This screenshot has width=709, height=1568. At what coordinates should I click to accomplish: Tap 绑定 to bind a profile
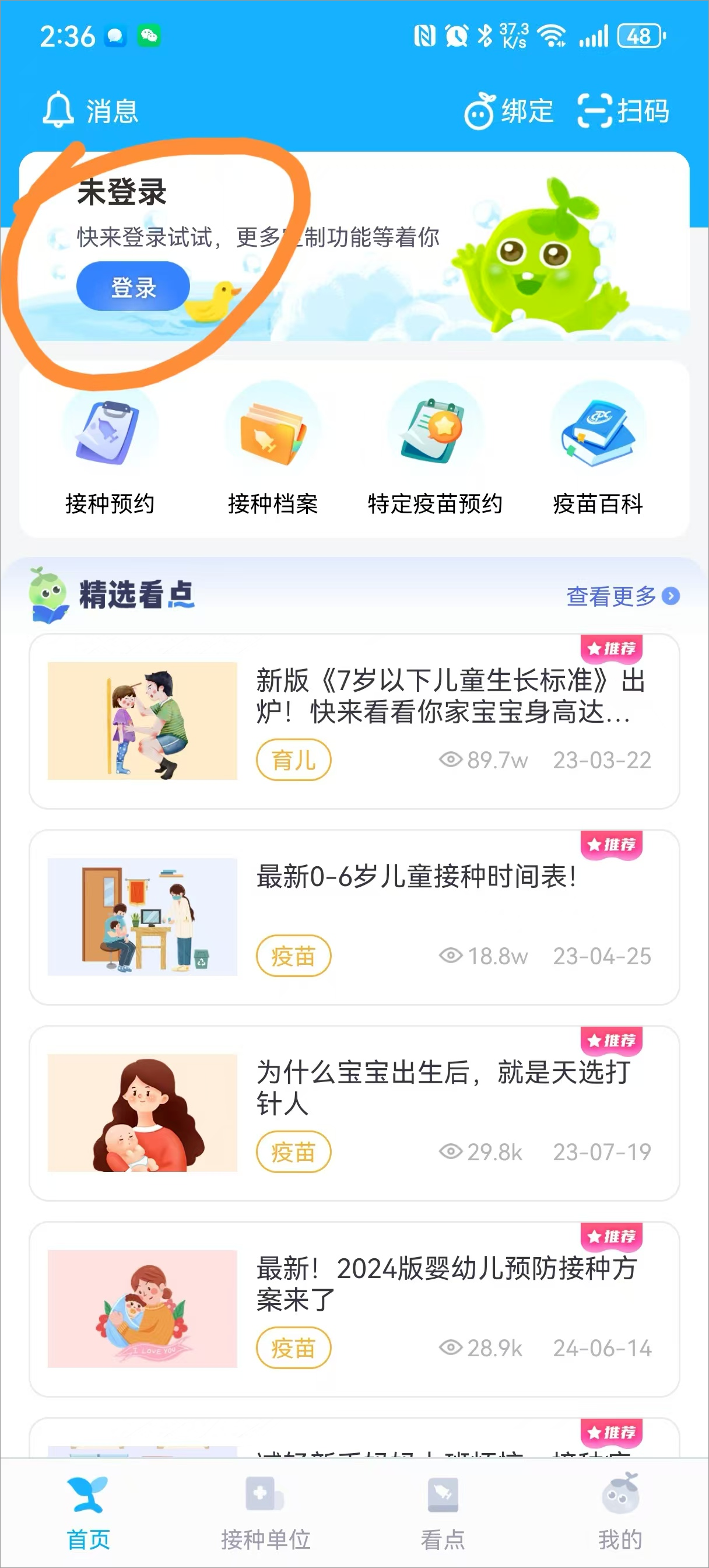[509, 111]
